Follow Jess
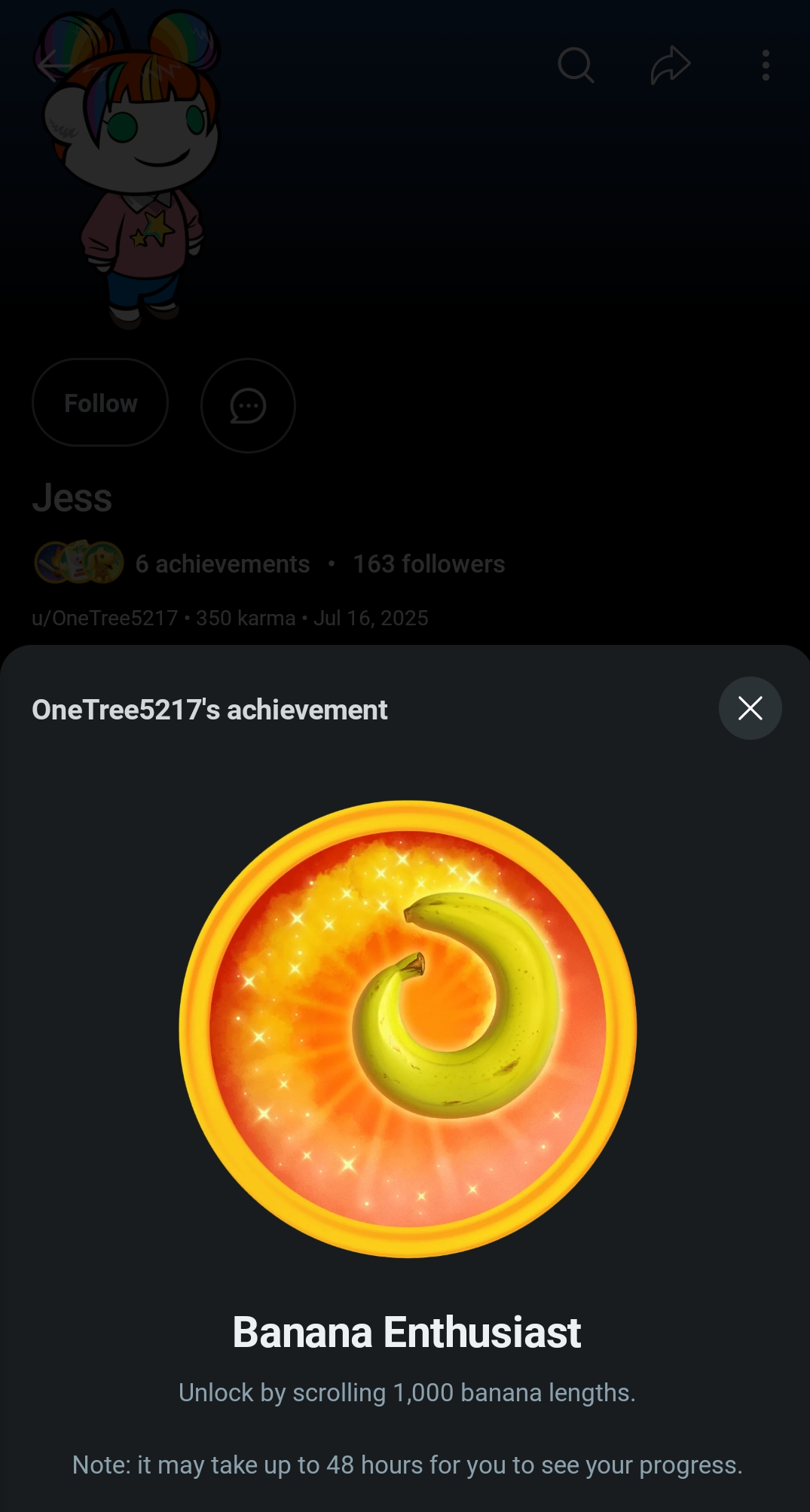Screen dimensions: 810x1512 (x=100, y=403)
